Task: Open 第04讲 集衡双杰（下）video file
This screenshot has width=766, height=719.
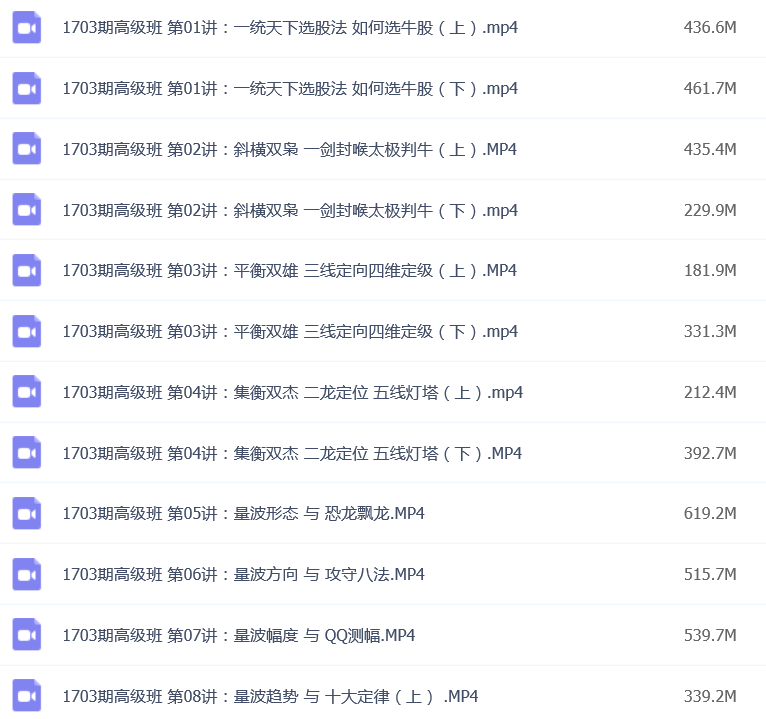Action: pos(292,454)
